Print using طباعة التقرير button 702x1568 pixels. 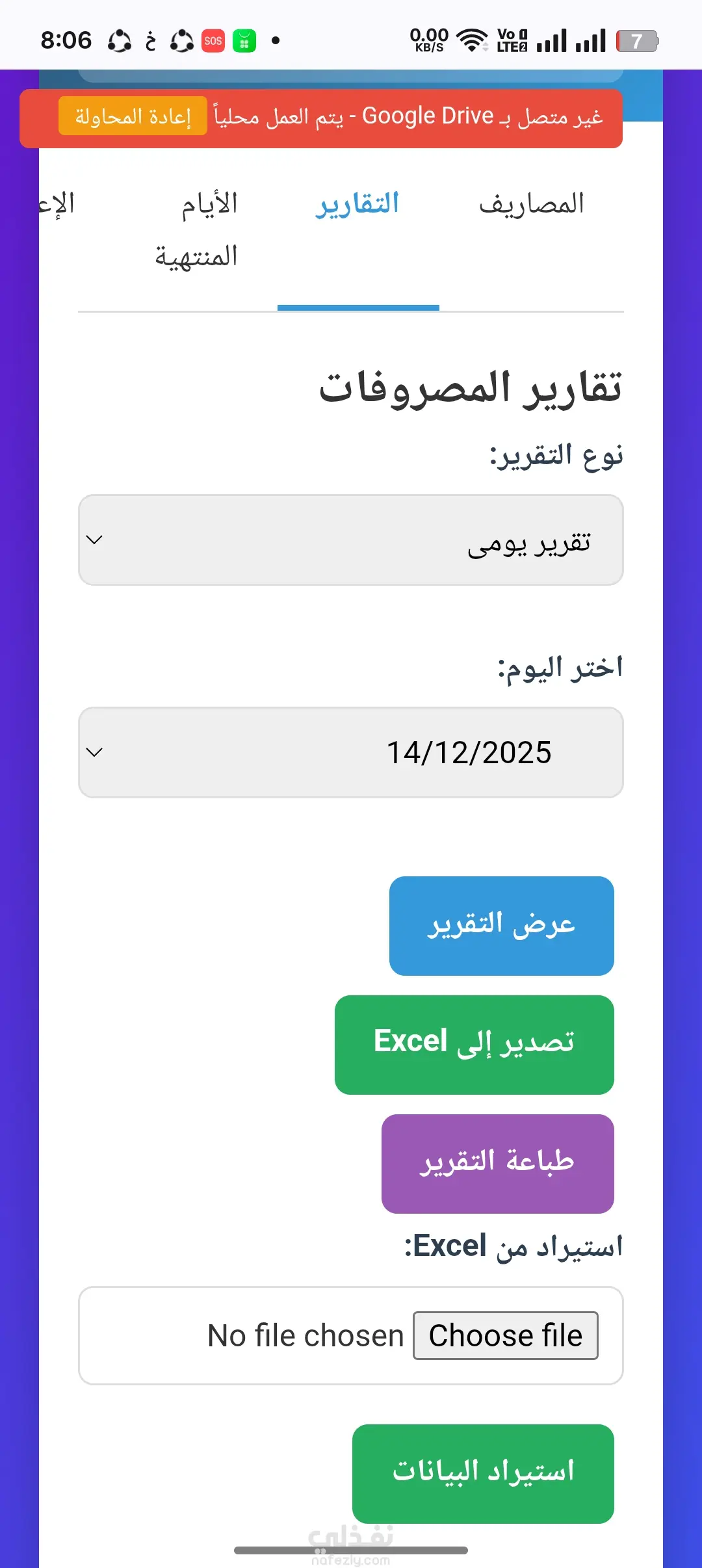tap(497, 1164)
